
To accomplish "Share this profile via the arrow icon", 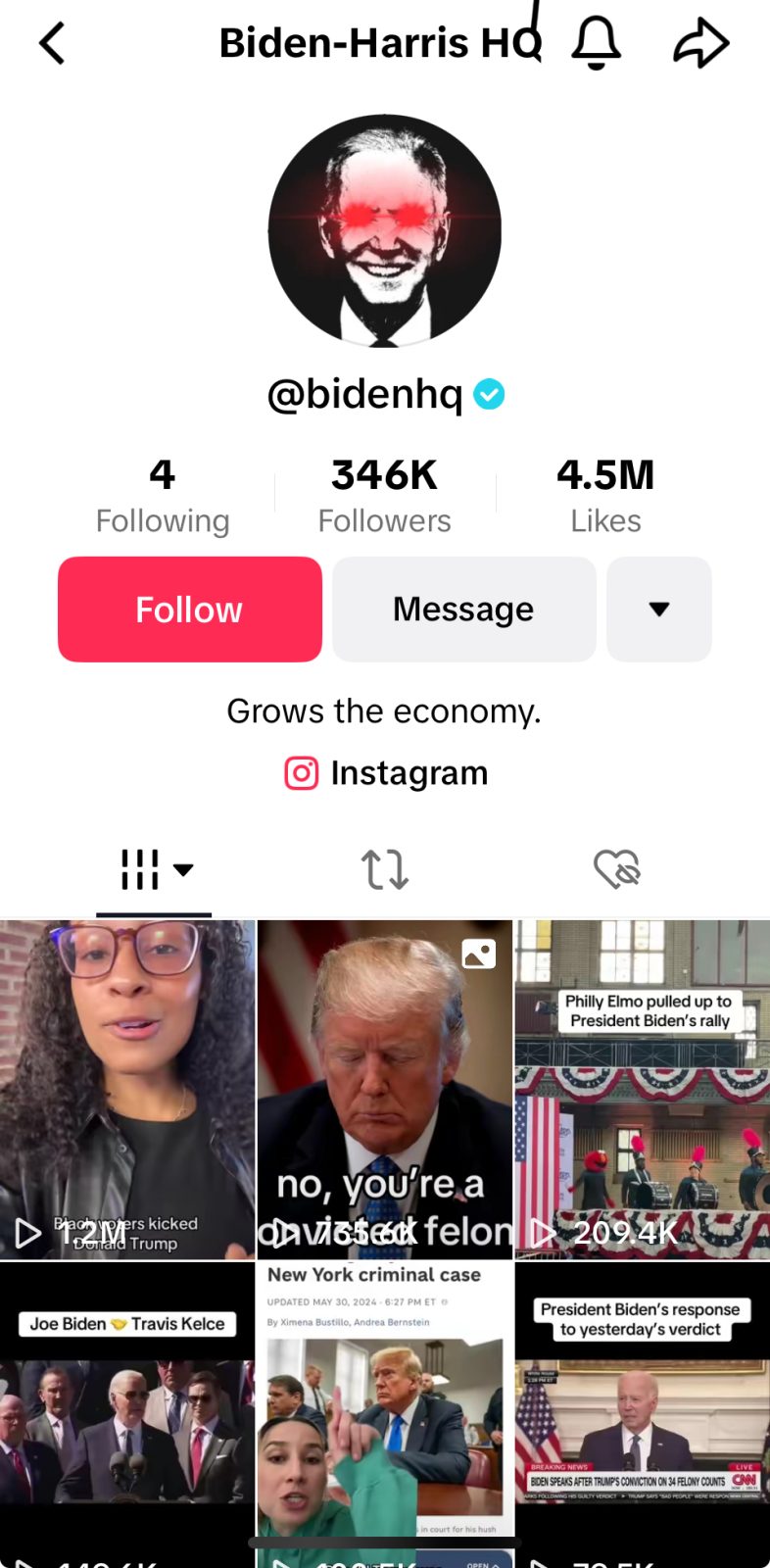I will click(x=700, y=44).
